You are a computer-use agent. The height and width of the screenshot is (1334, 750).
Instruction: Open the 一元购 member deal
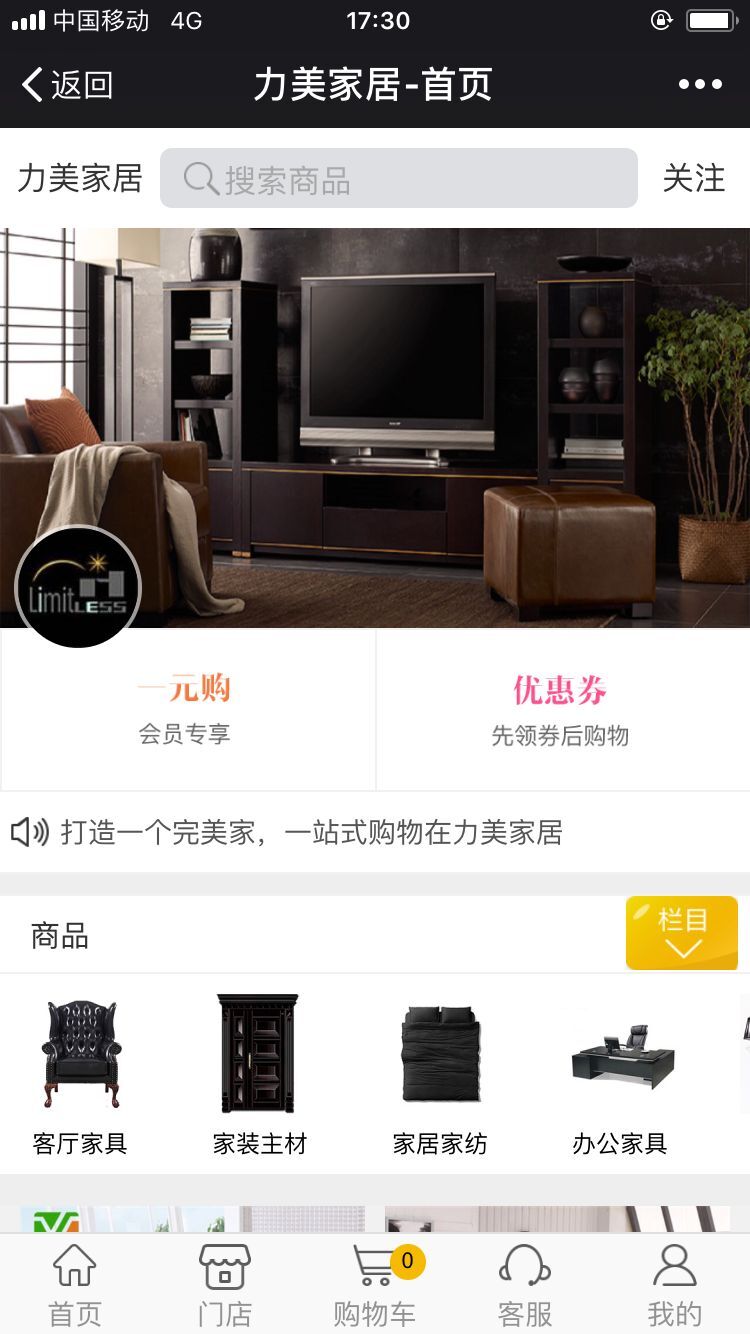(x=186, y=709)
